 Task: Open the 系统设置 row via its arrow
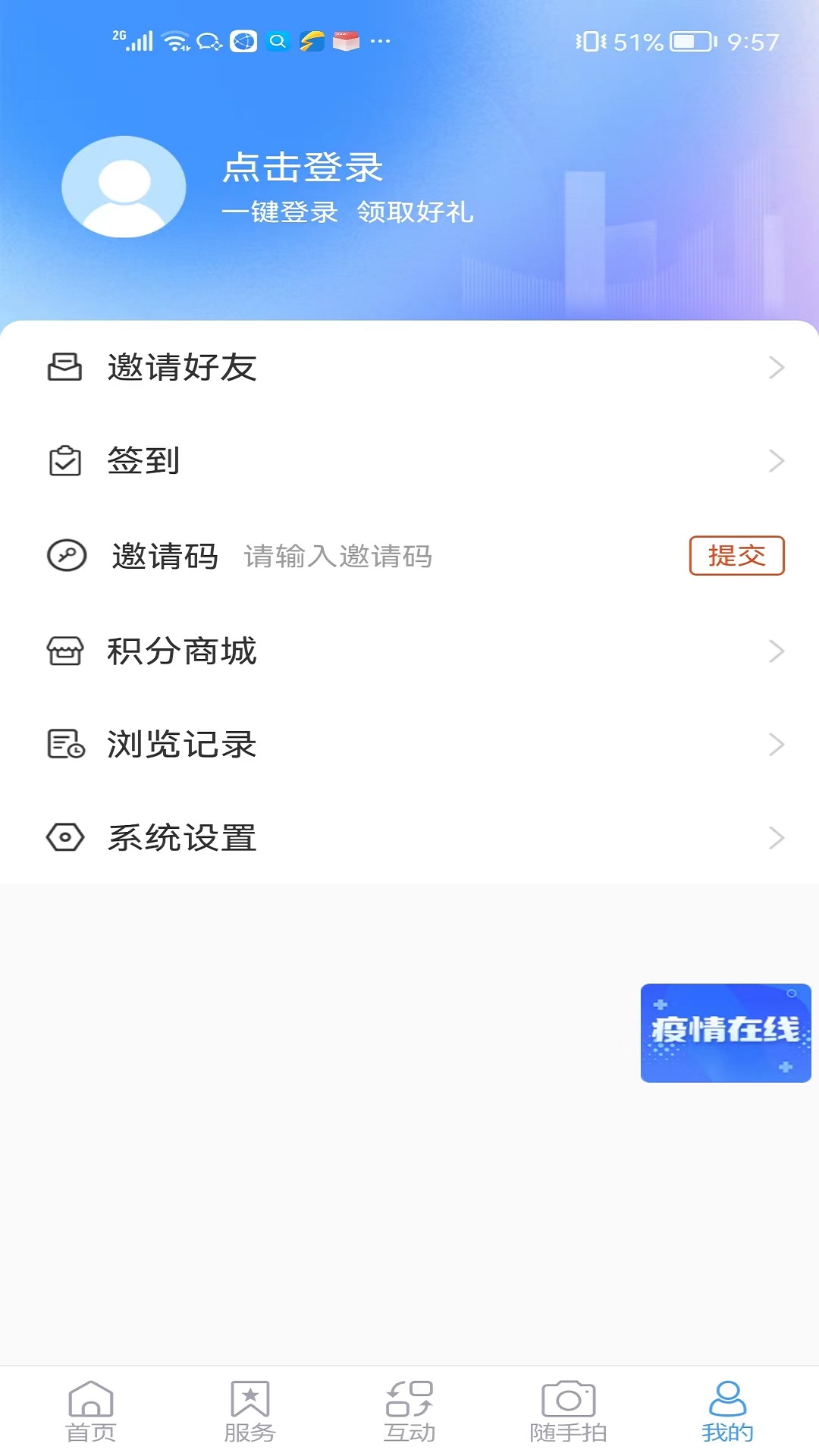[776, 837]
